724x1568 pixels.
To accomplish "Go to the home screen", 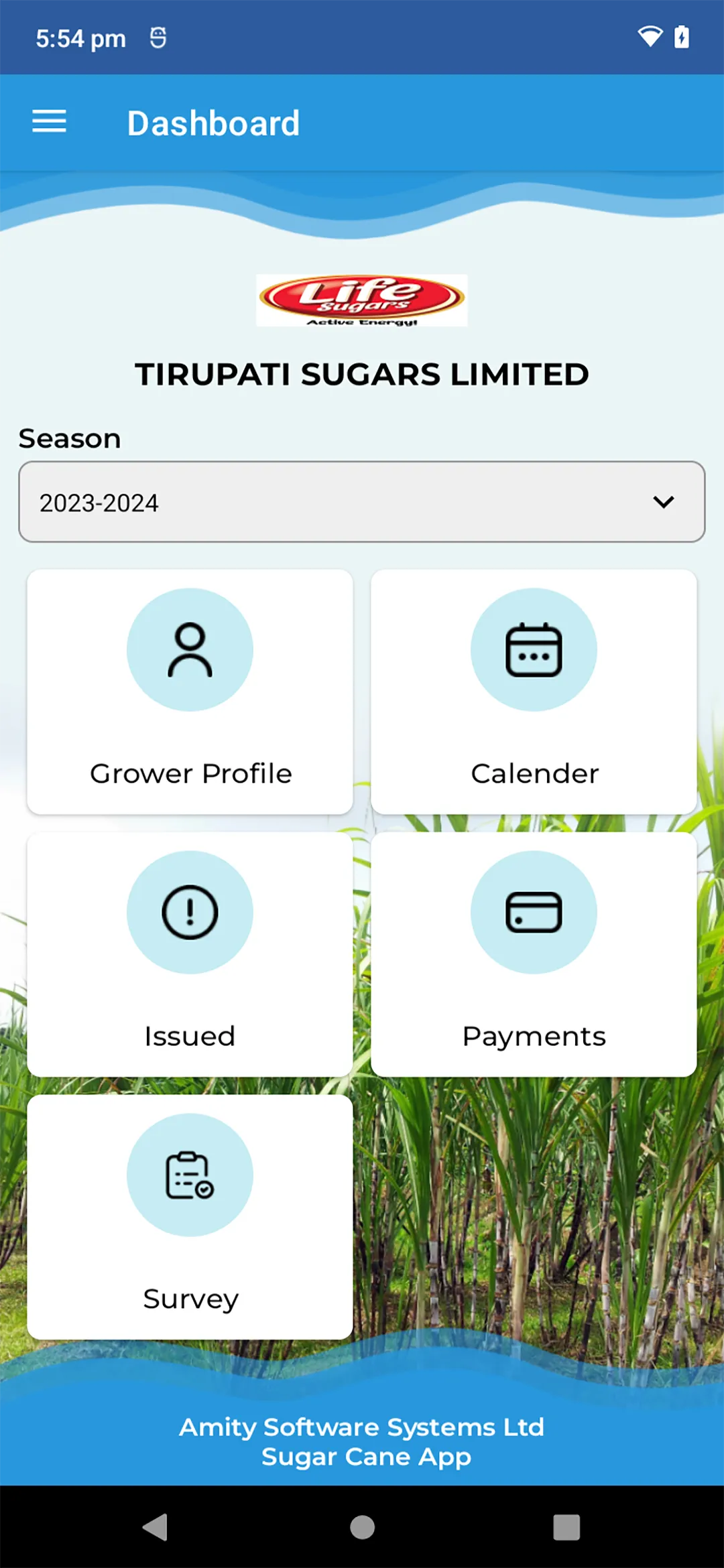I will coord(362,1527).
